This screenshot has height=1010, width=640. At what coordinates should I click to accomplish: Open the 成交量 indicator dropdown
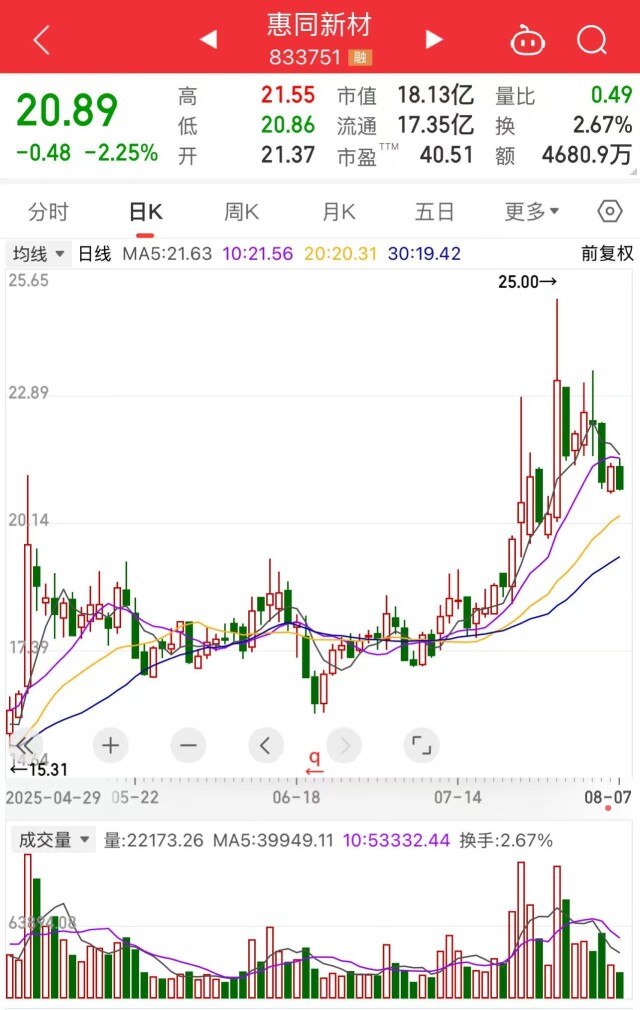click(52, 840)
